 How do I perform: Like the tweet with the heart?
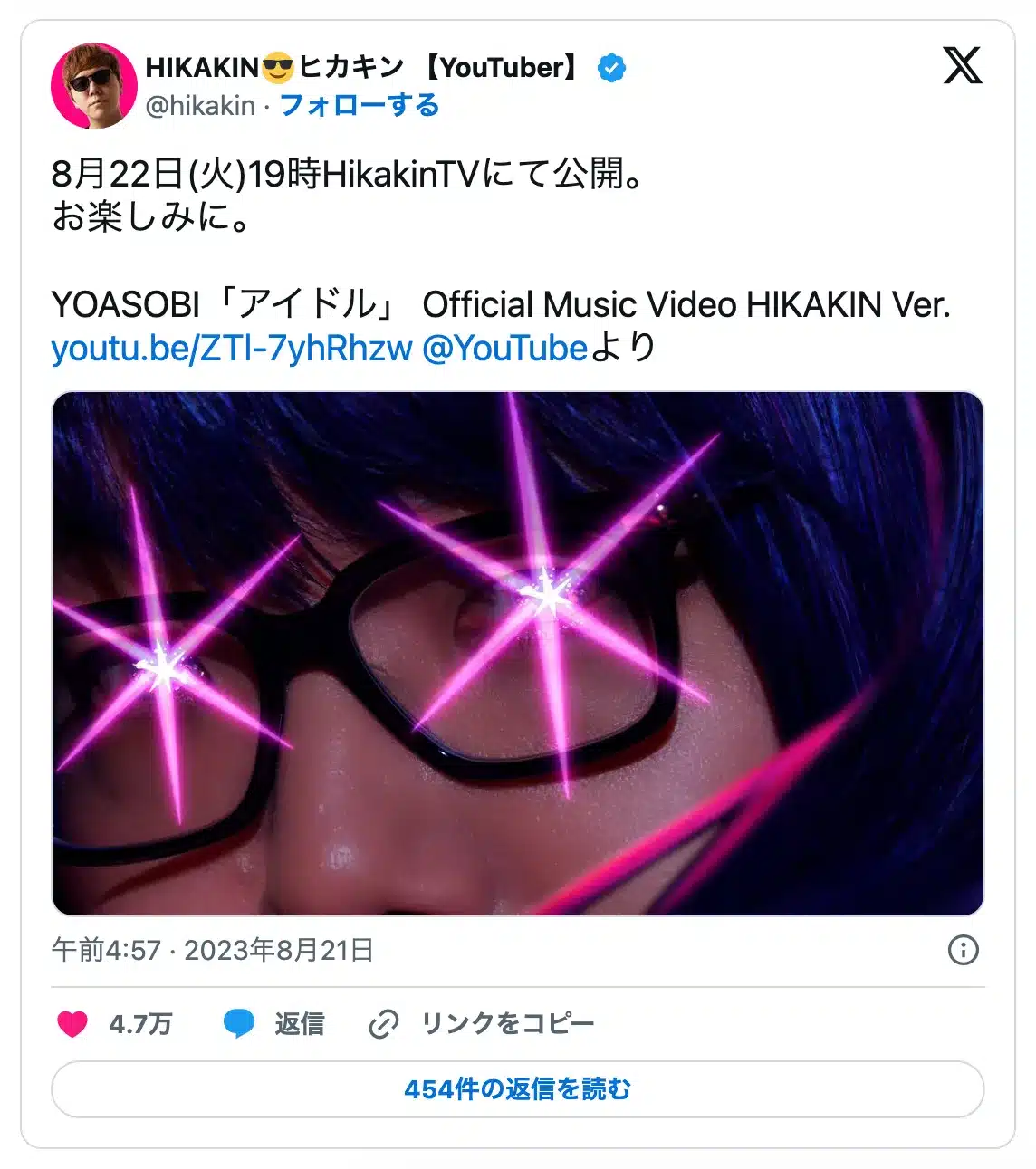click(73, 1024)
